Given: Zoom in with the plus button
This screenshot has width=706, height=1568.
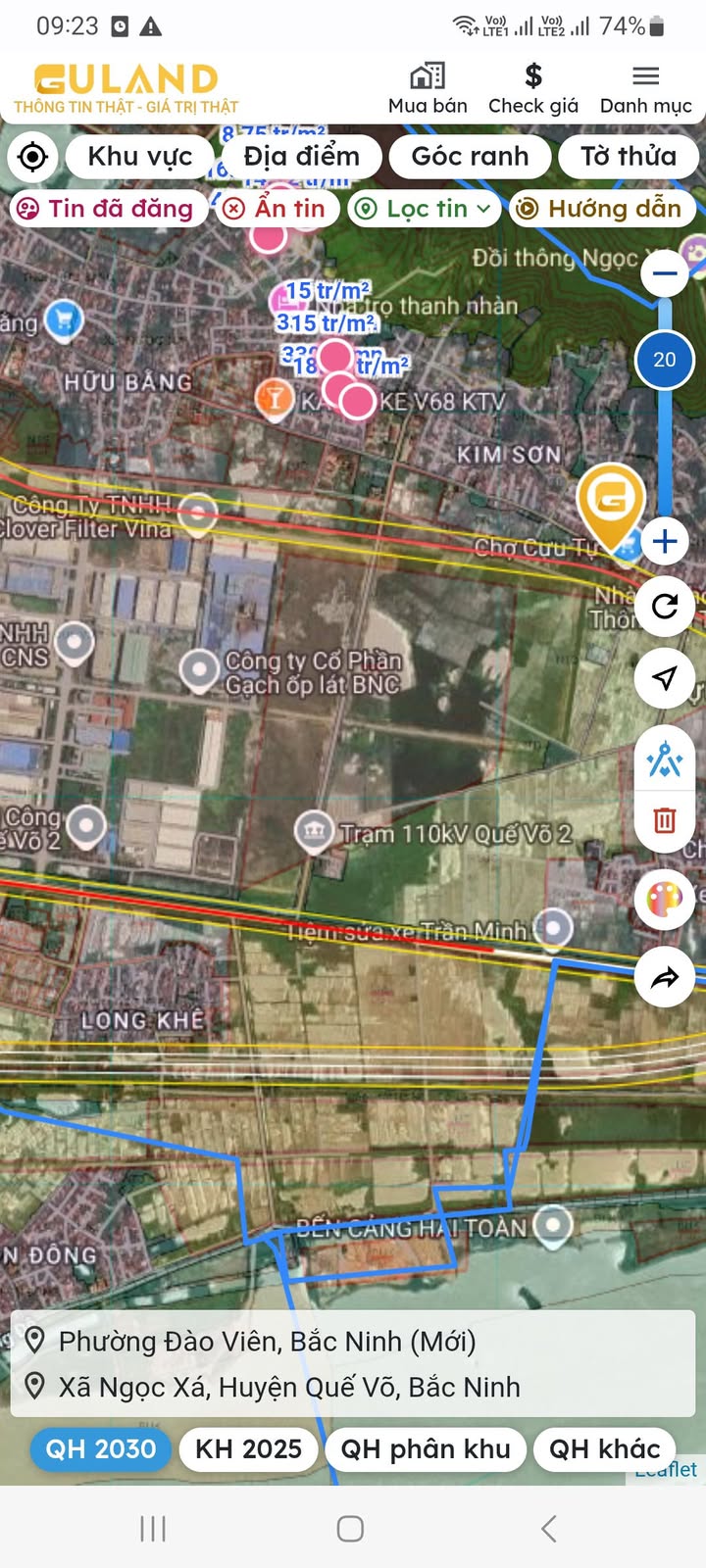Looking at the screenshot, I should point(665,541).
